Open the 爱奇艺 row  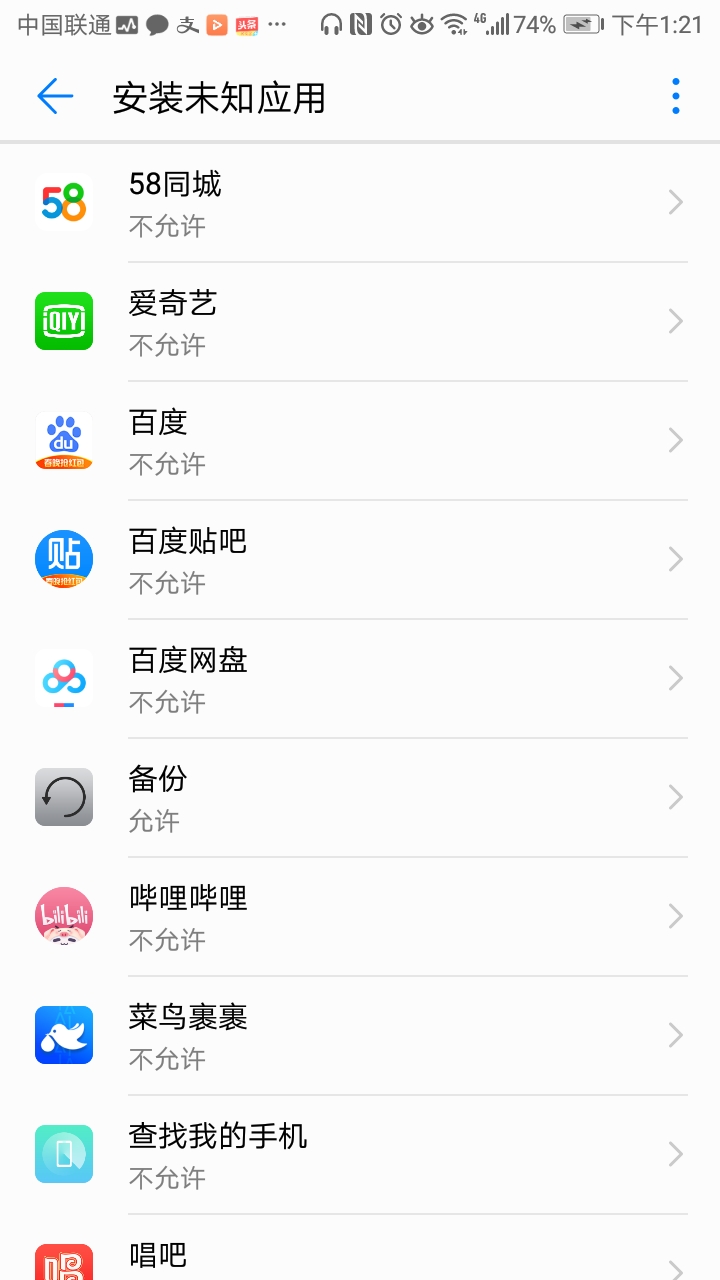(360, 322)
